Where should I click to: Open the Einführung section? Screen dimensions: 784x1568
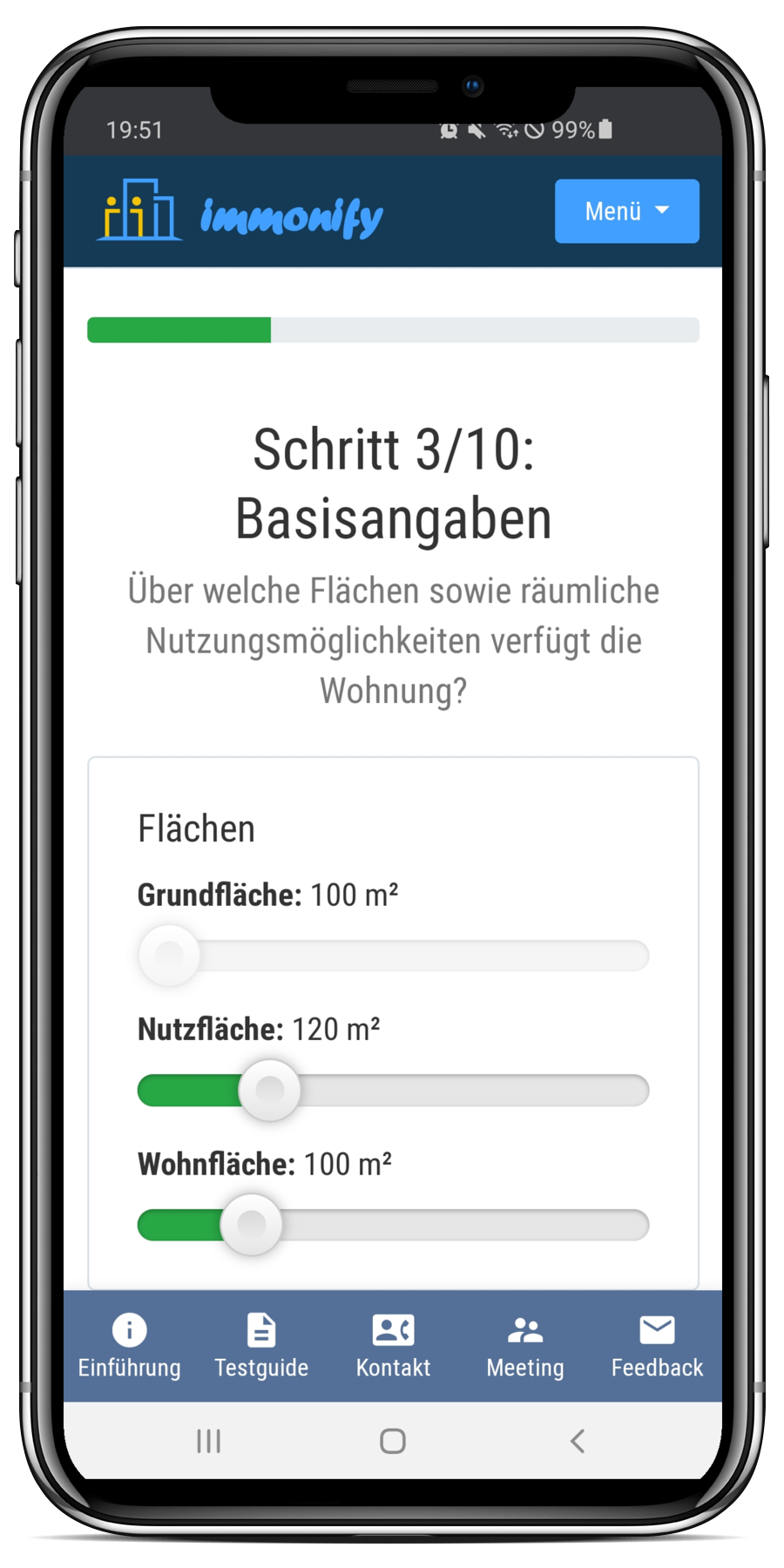pyautogui.click(x=130, y=1346)
